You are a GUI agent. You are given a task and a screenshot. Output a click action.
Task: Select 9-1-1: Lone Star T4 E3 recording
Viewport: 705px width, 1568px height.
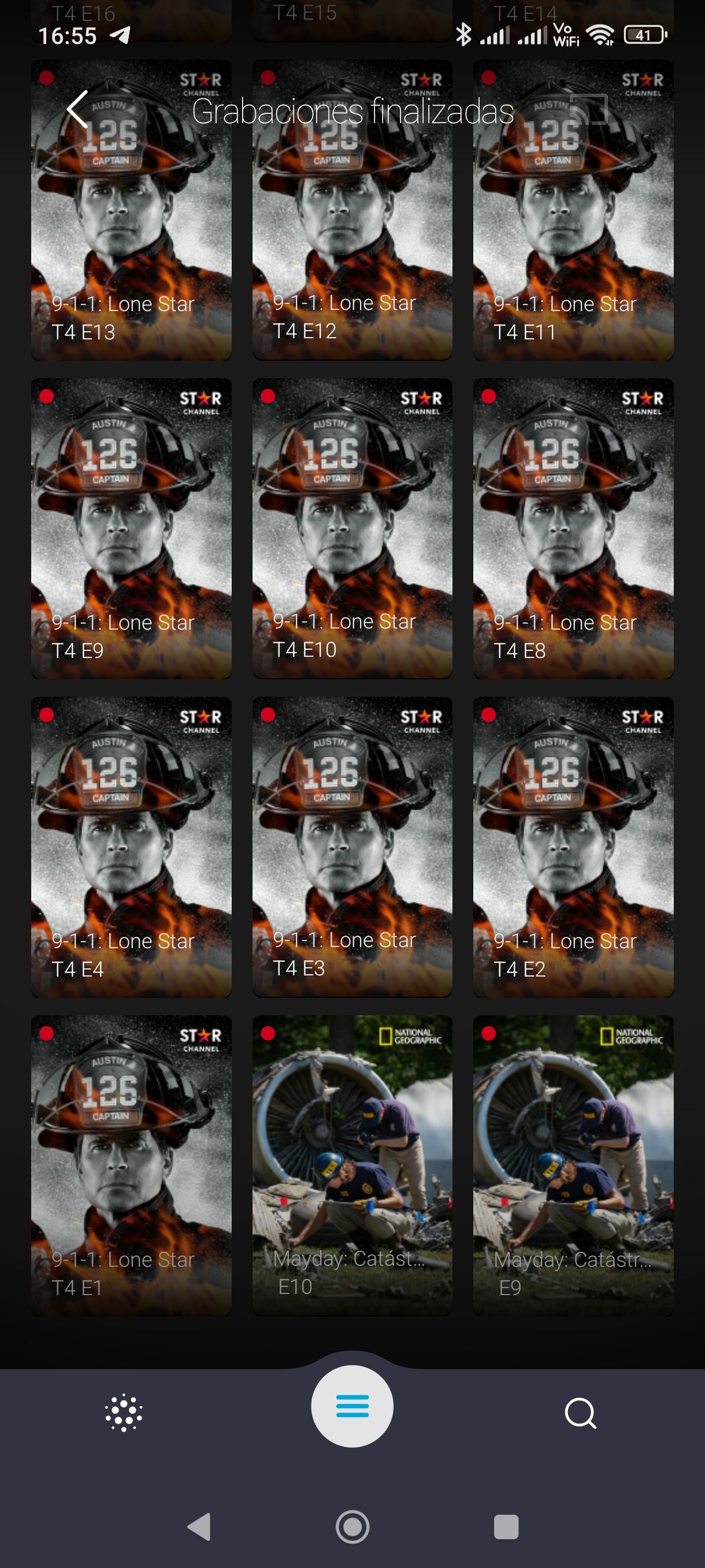coord(351,846)
